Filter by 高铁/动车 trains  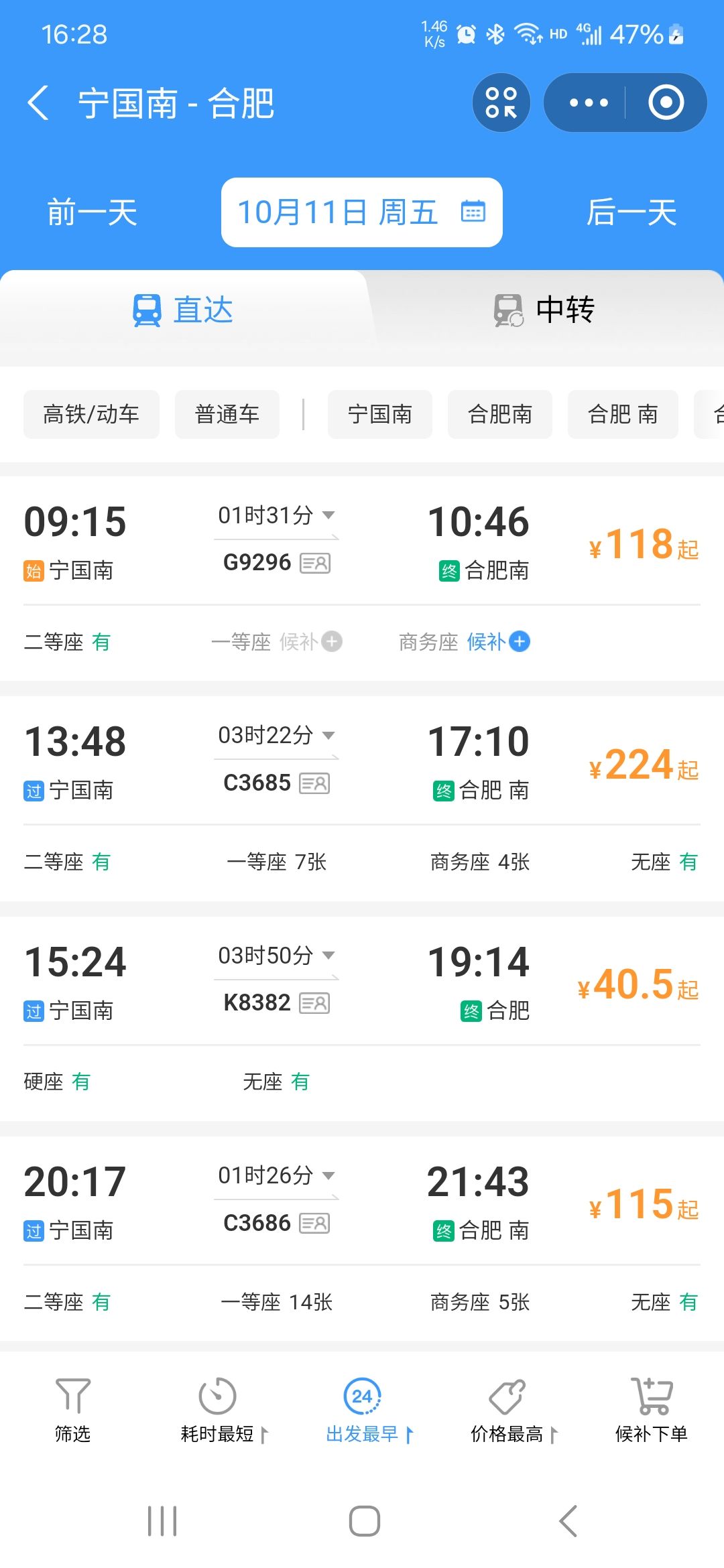click(x=91, y=414)
